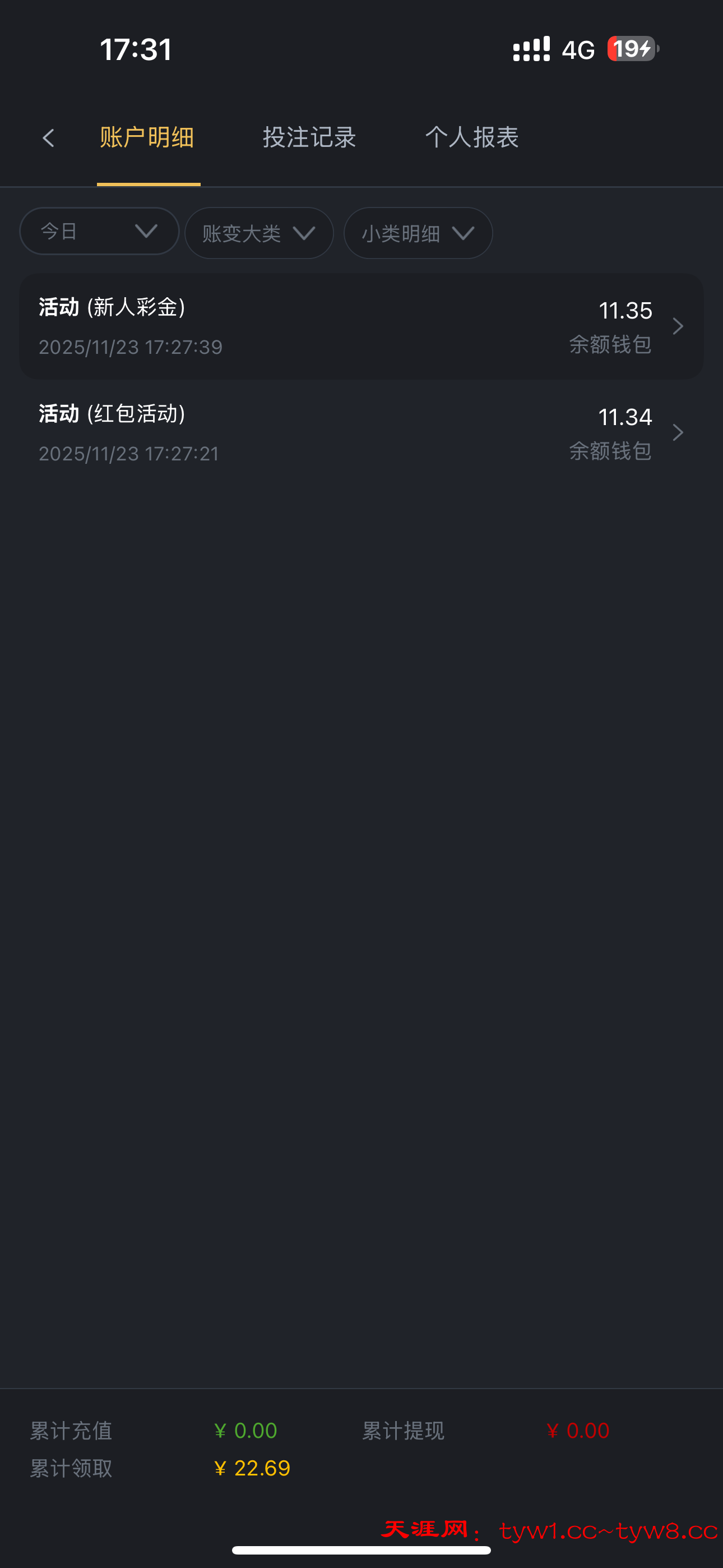Go back using the top-left arrow
Screen dimensions: 723x1568
[49, 138]
